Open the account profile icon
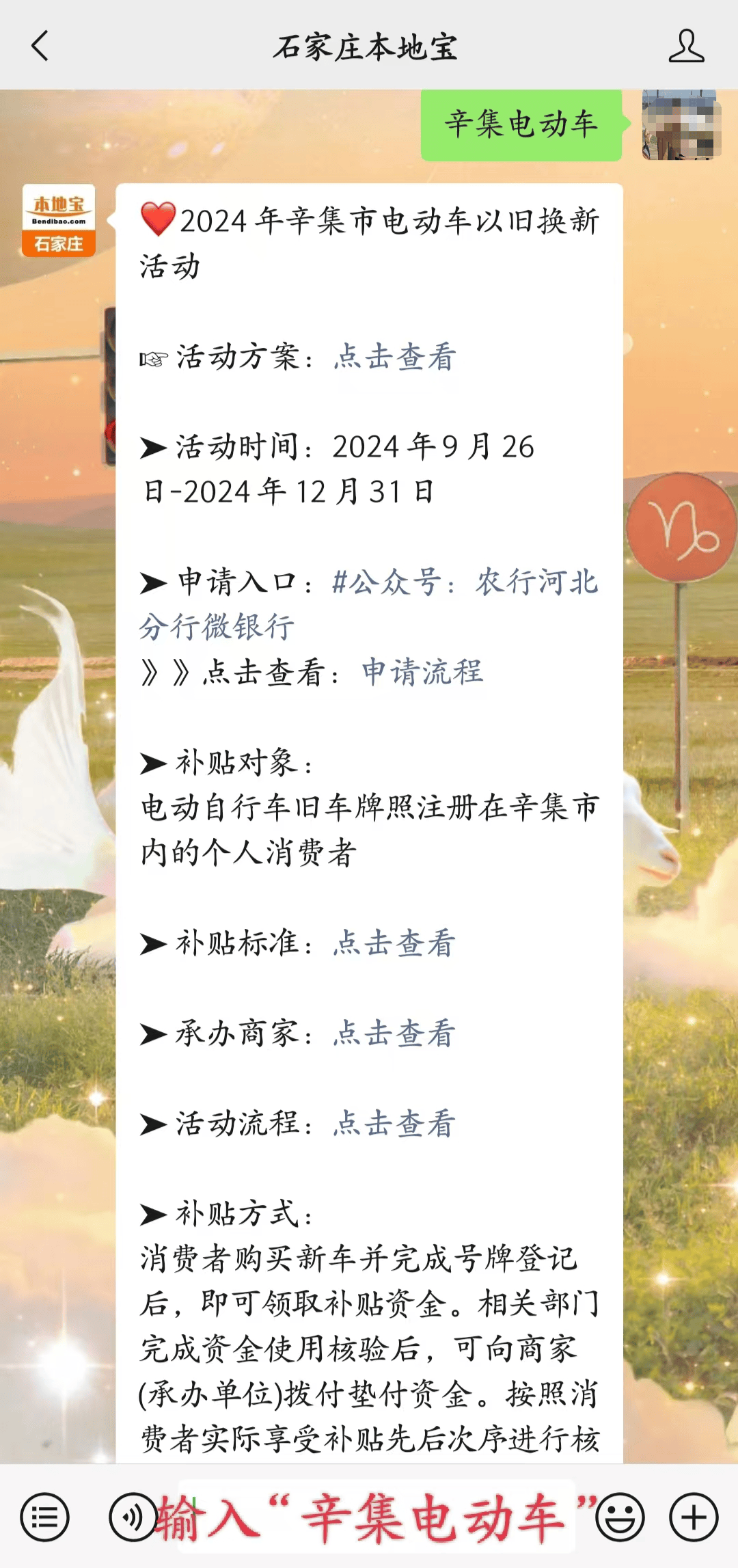The height and width of the screenshot is (1568, 738). 685,46
